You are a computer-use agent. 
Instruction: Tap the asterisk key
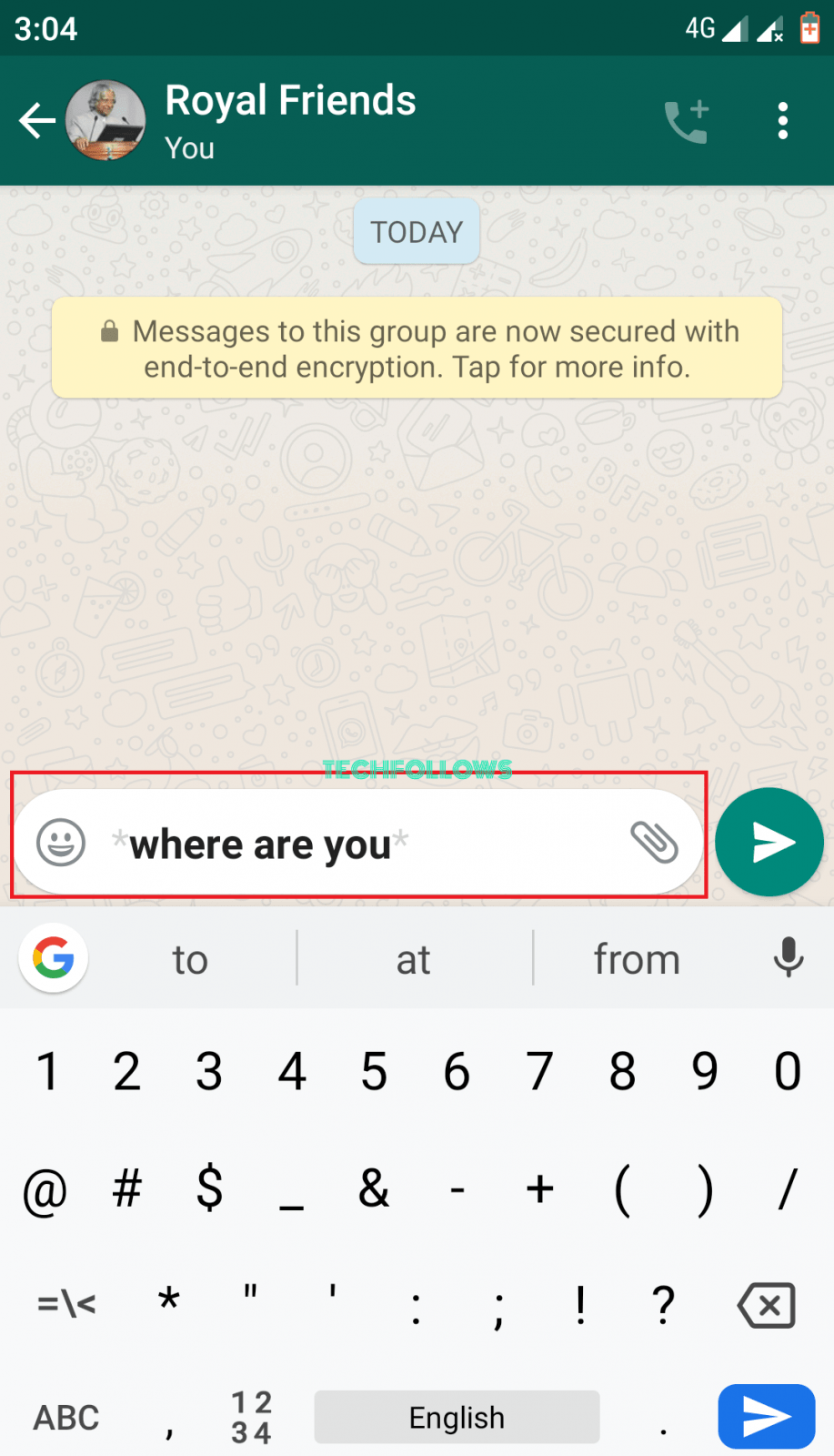pyautogui.click(x=168, y=1303)
